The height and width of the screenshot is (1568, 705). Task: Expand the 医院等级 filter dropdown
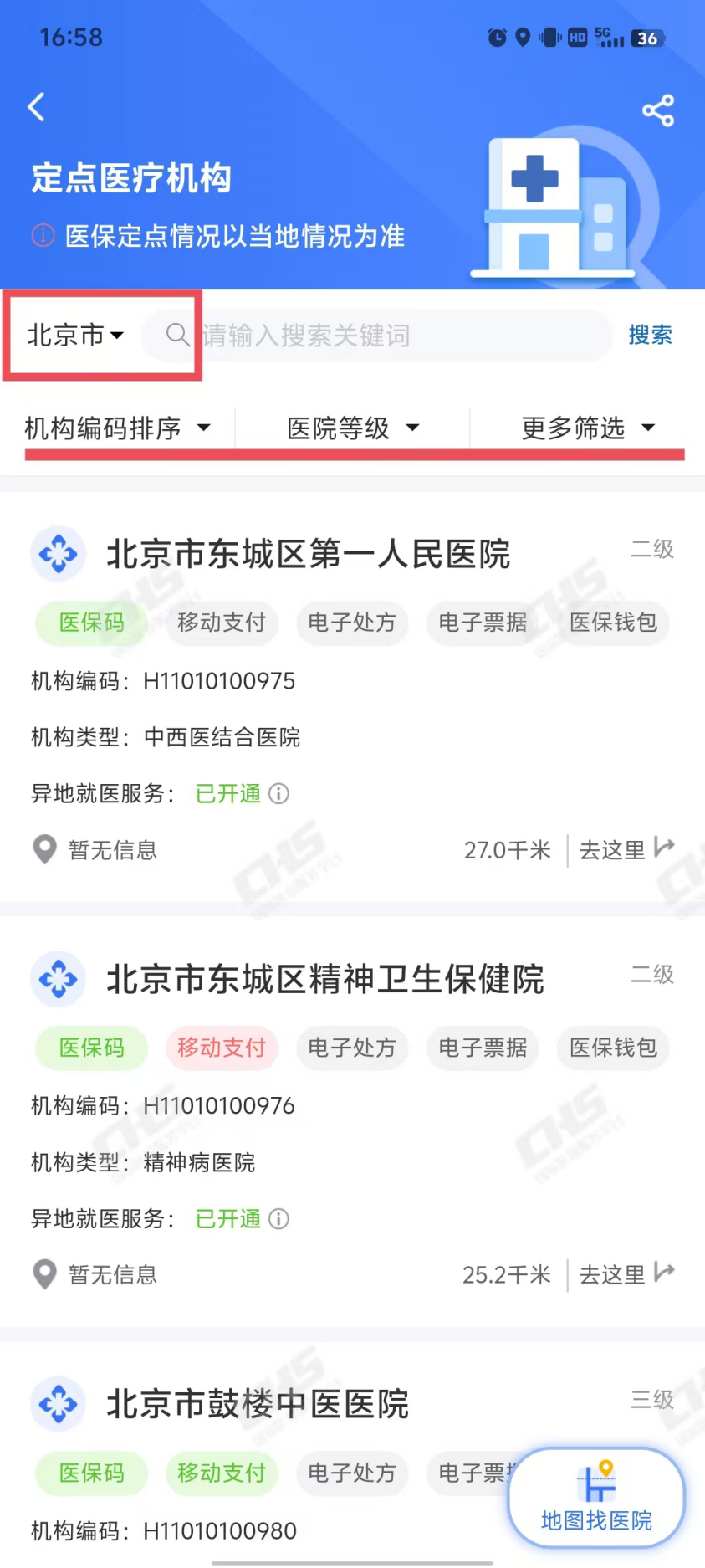[x=352, y=428]
